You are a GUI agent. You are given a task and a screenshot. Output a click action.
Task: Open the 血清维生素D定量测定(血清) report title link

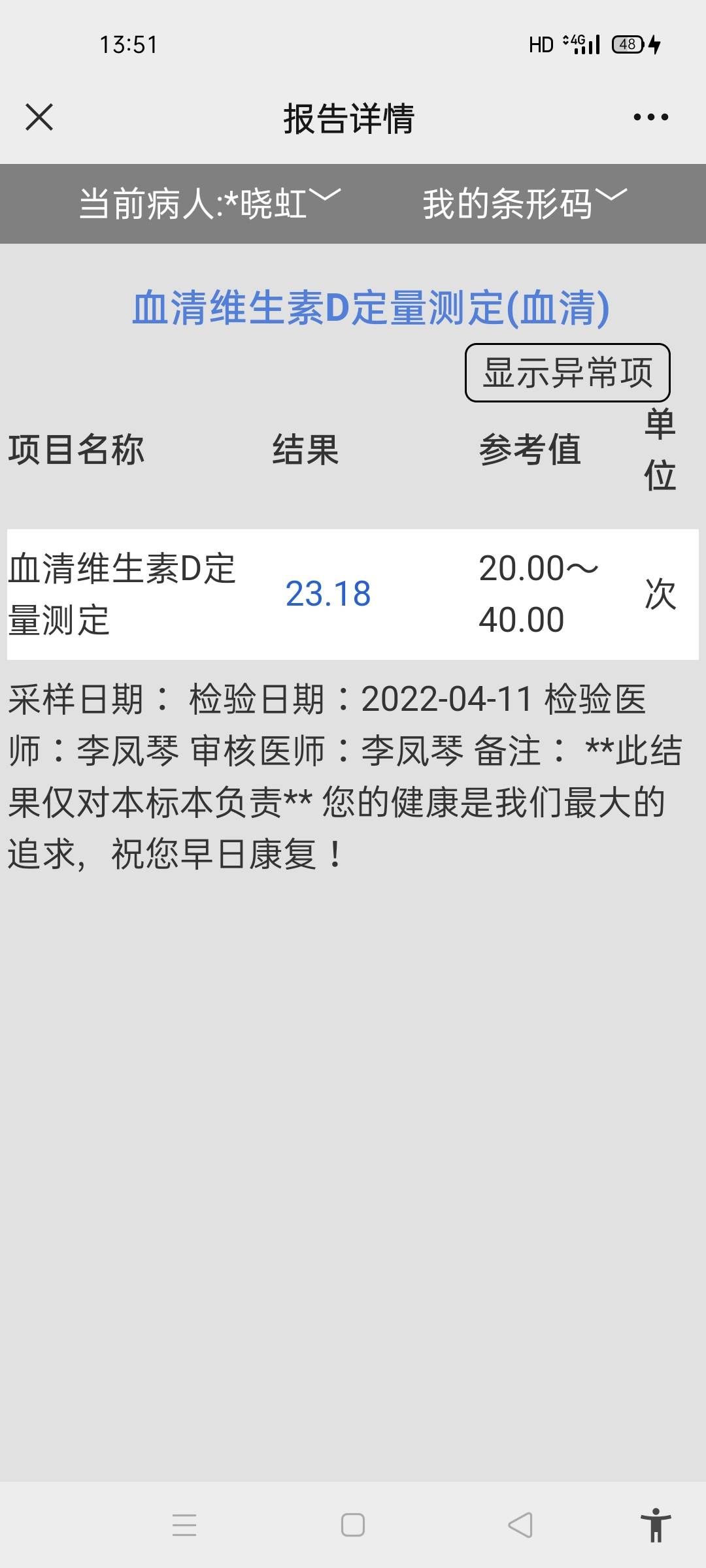coord(370,307)
